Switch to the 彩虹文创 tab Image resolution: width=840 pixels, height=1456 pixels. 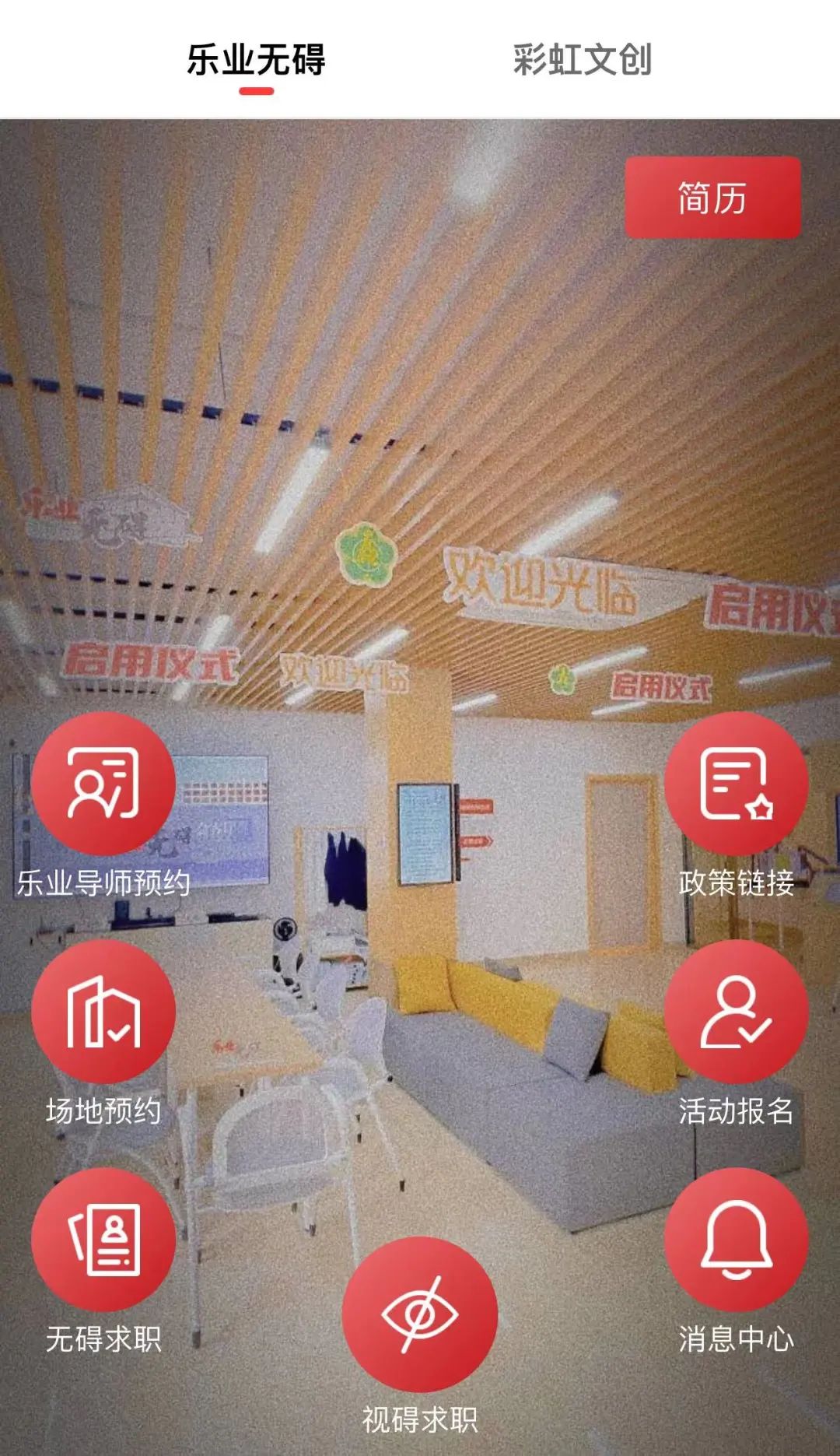(x=582, y=60)
